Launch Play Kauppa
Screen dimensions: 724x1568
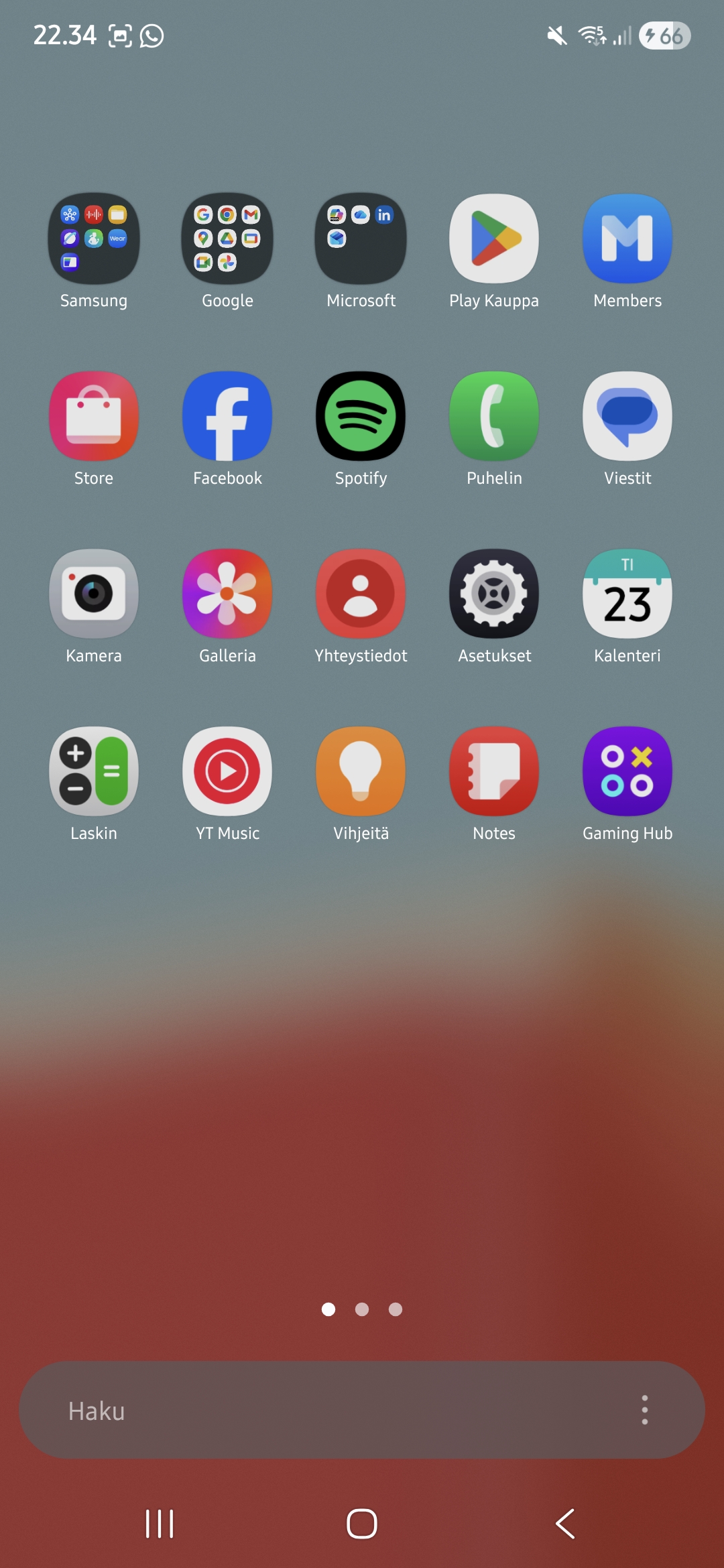(494, 239)
